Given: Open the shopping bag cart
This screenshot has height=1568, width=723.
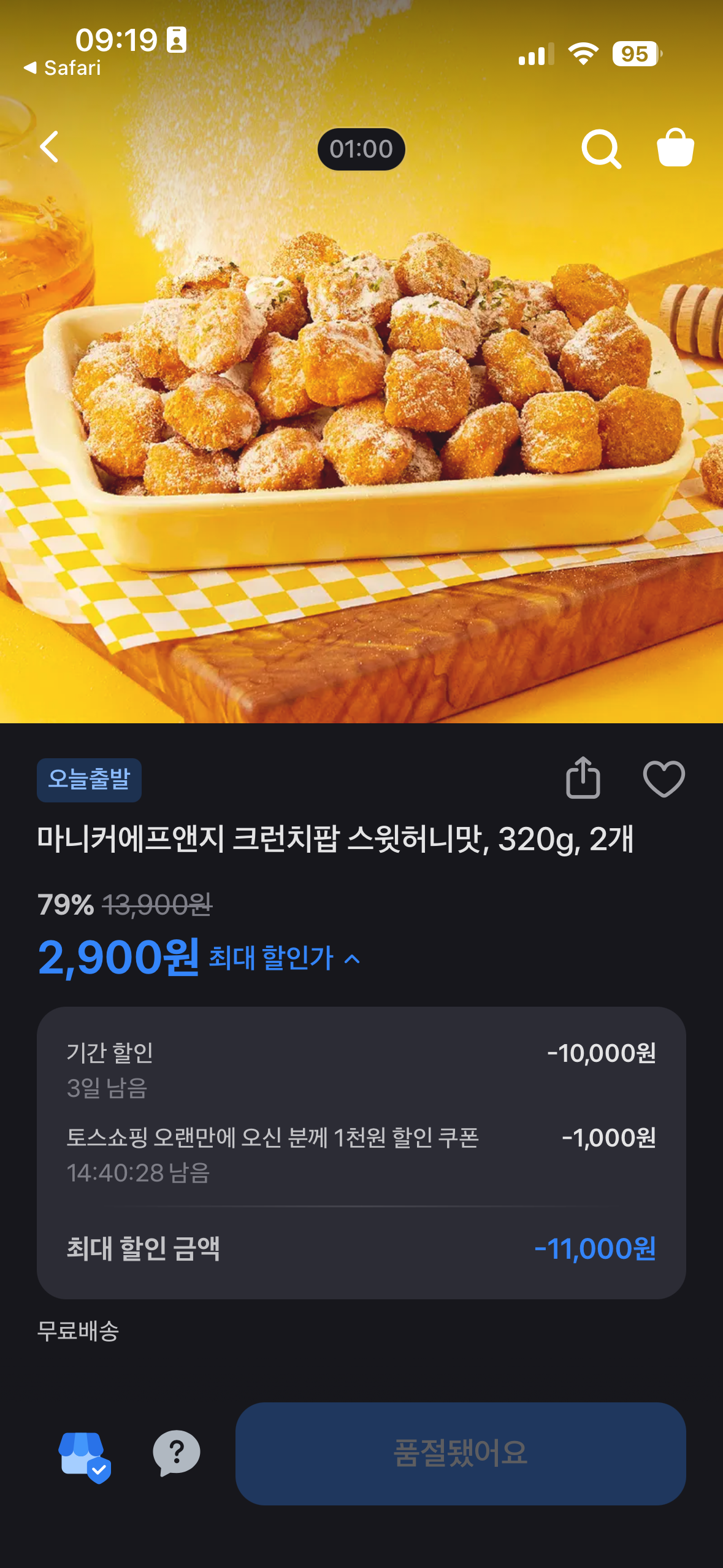Looking at the screenshot, I should pyautogui.click(x=675, y=148).
